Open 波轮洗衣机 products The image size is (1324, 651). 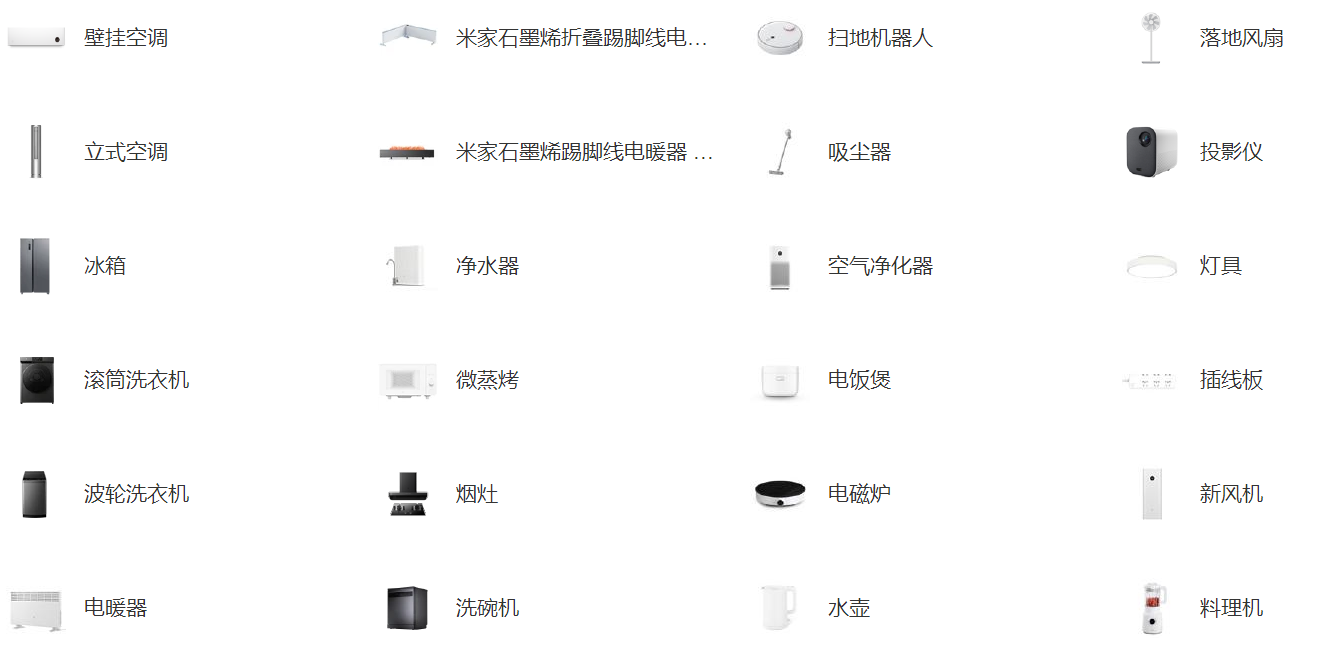click(136, 495)
